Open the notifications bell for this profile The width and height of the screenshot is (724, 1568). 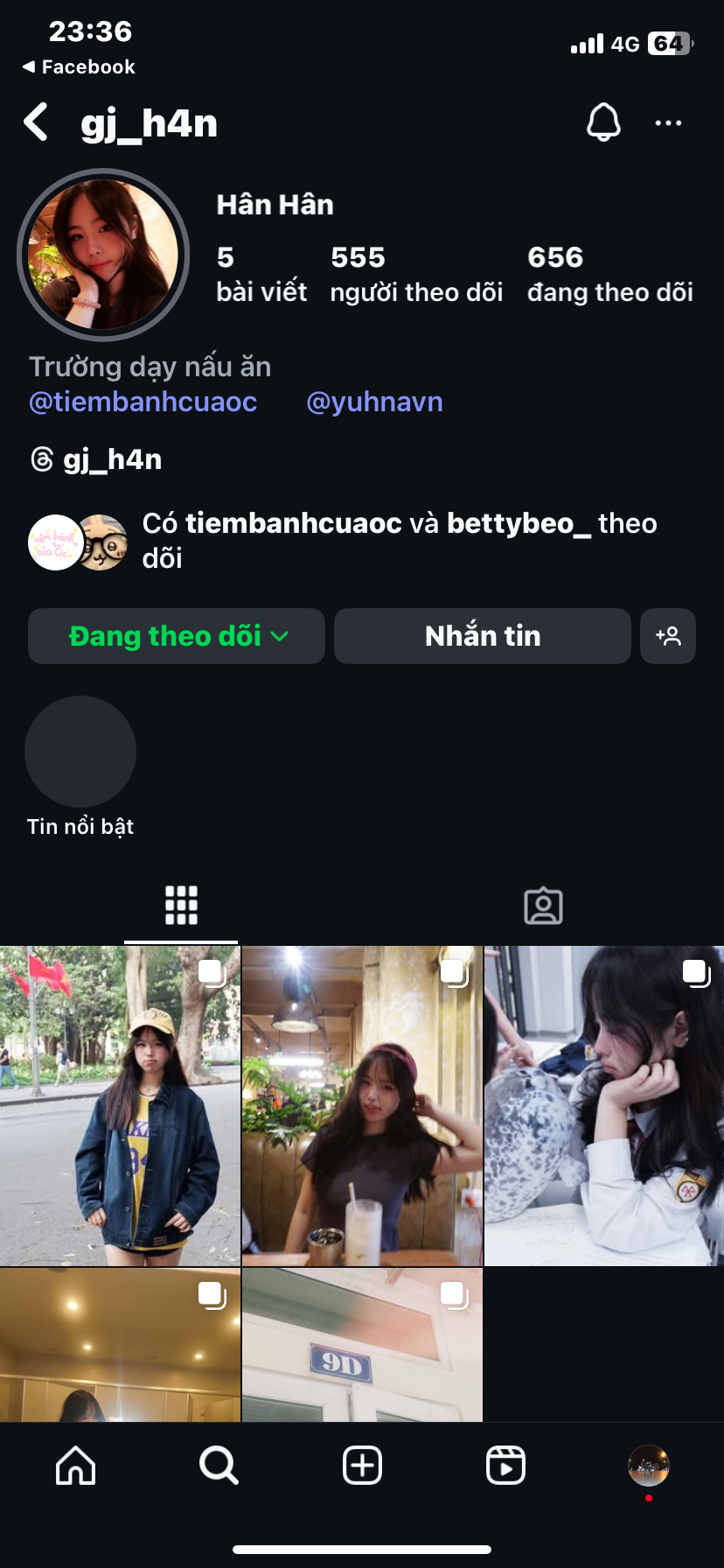[603, 122]
